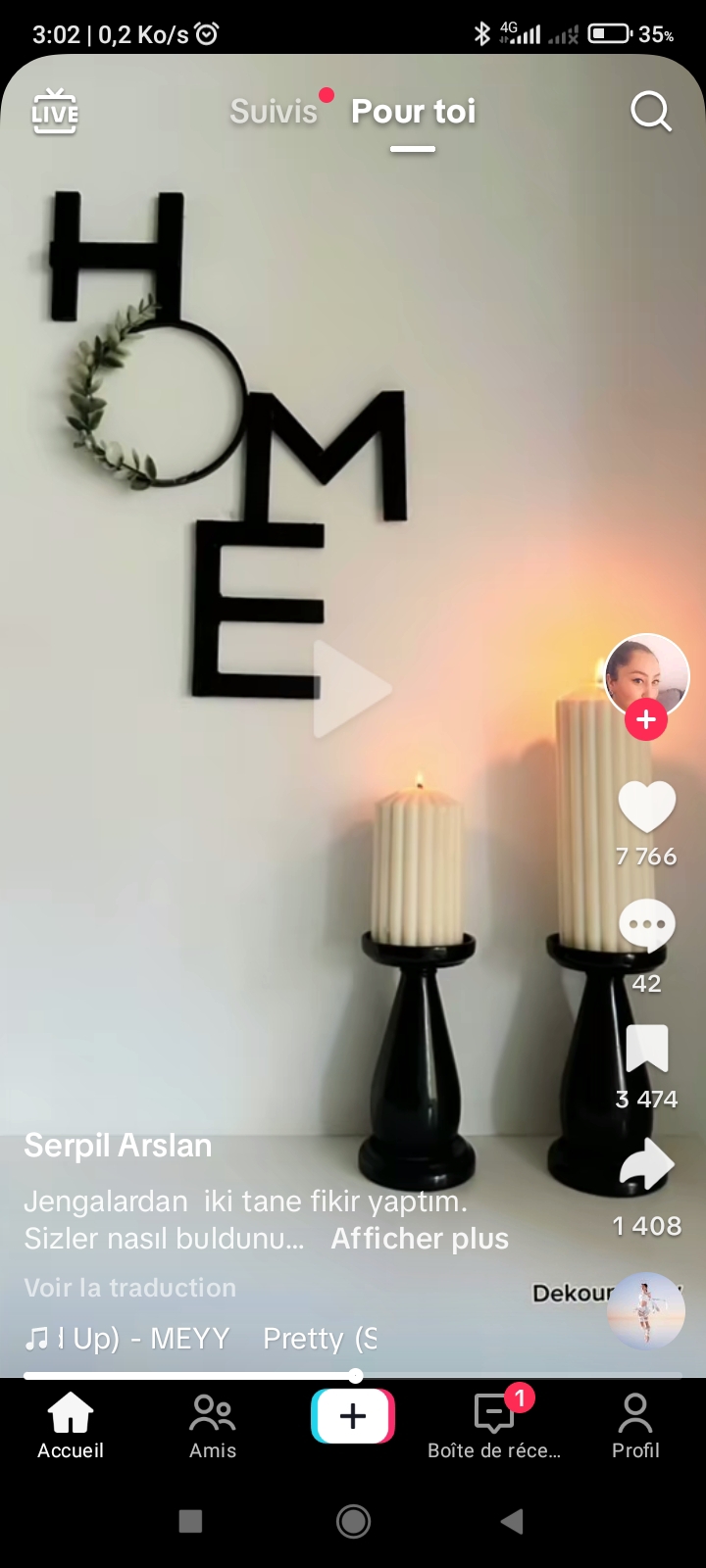The width and height of the screenshot is (706, 1568).
Task: Resume the video with the play button
Action: (352, 688)
